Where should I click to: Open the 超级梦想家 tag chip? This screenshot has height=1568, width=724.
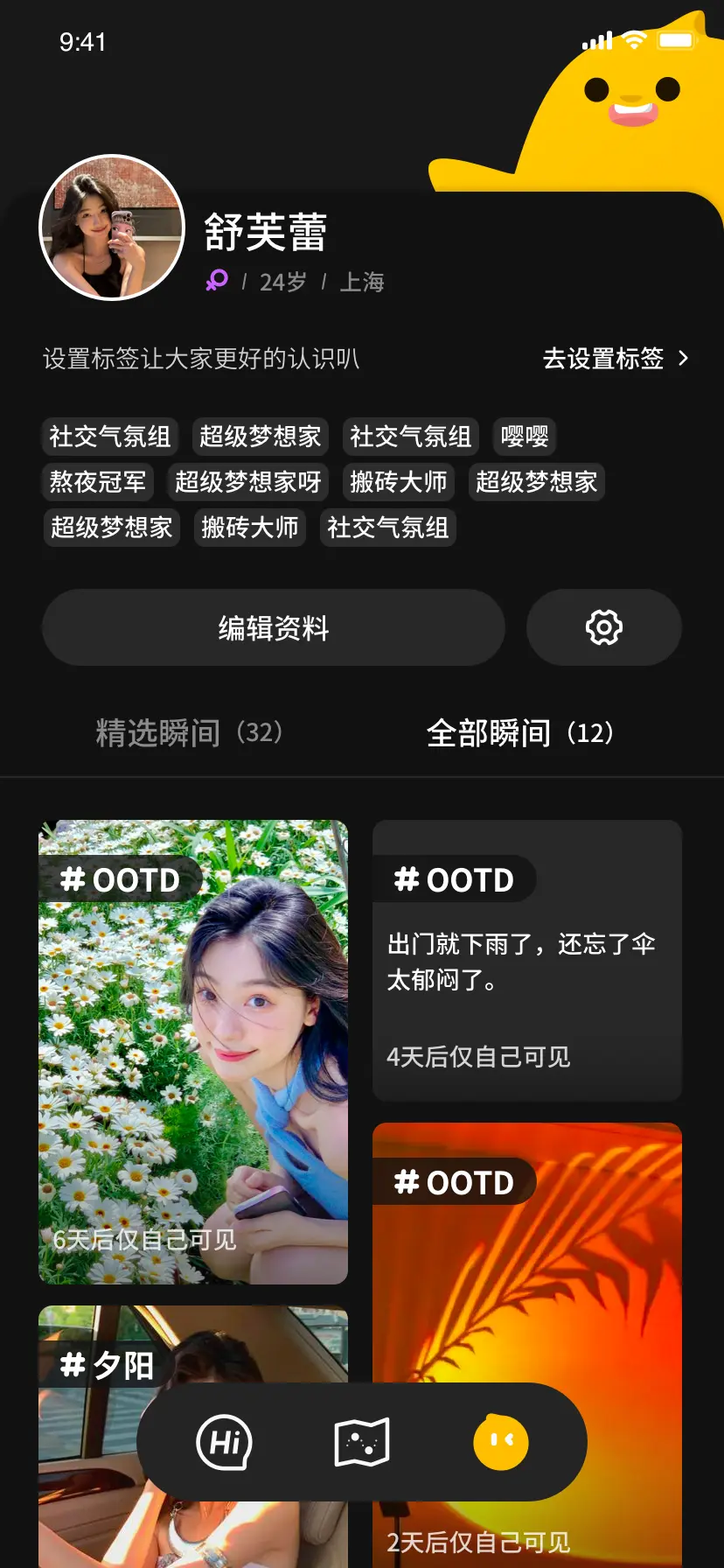click(260, 437)
